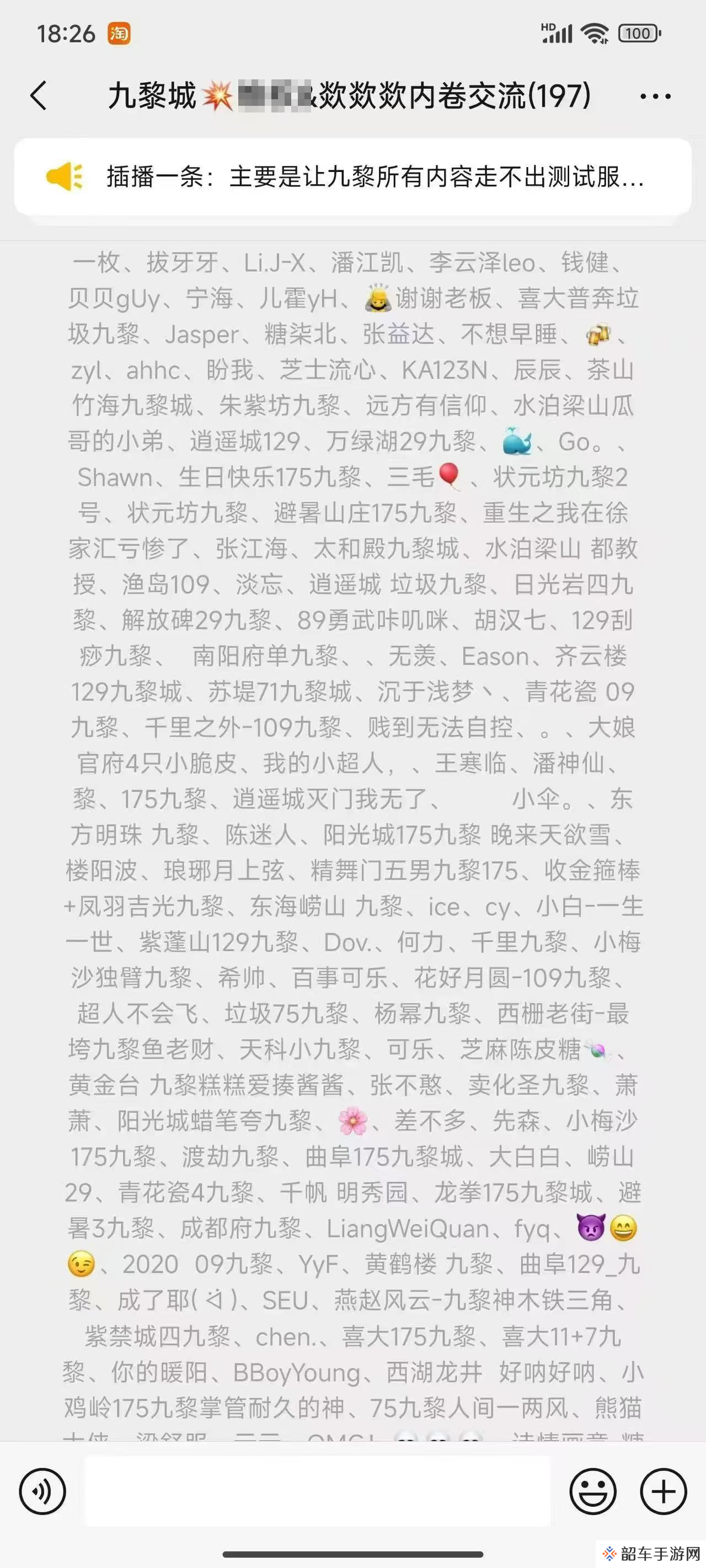Viewport: 706px width, 1568px height.
Task: Open the emoji picker
Action: pos(592,1491)
